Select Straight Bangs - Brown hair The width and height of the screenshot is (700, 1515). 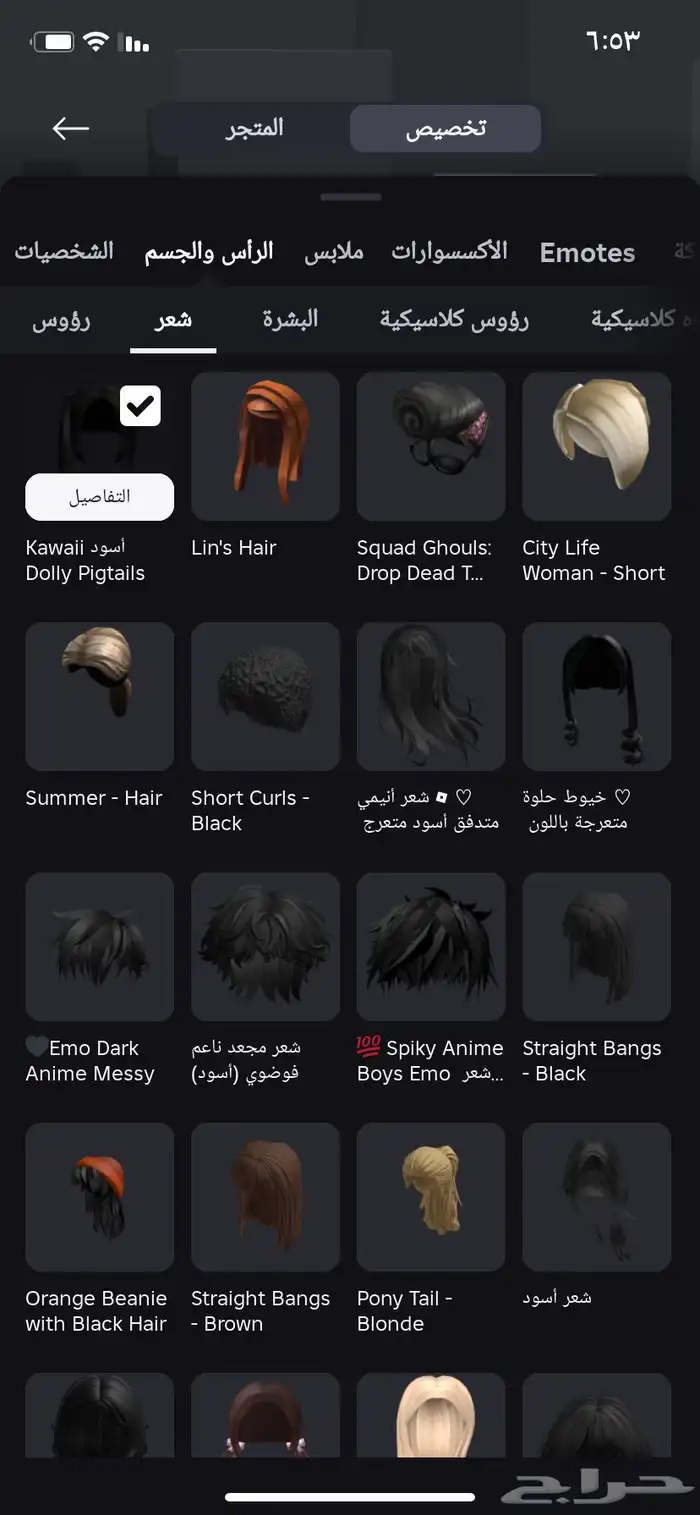point(265,1196)
